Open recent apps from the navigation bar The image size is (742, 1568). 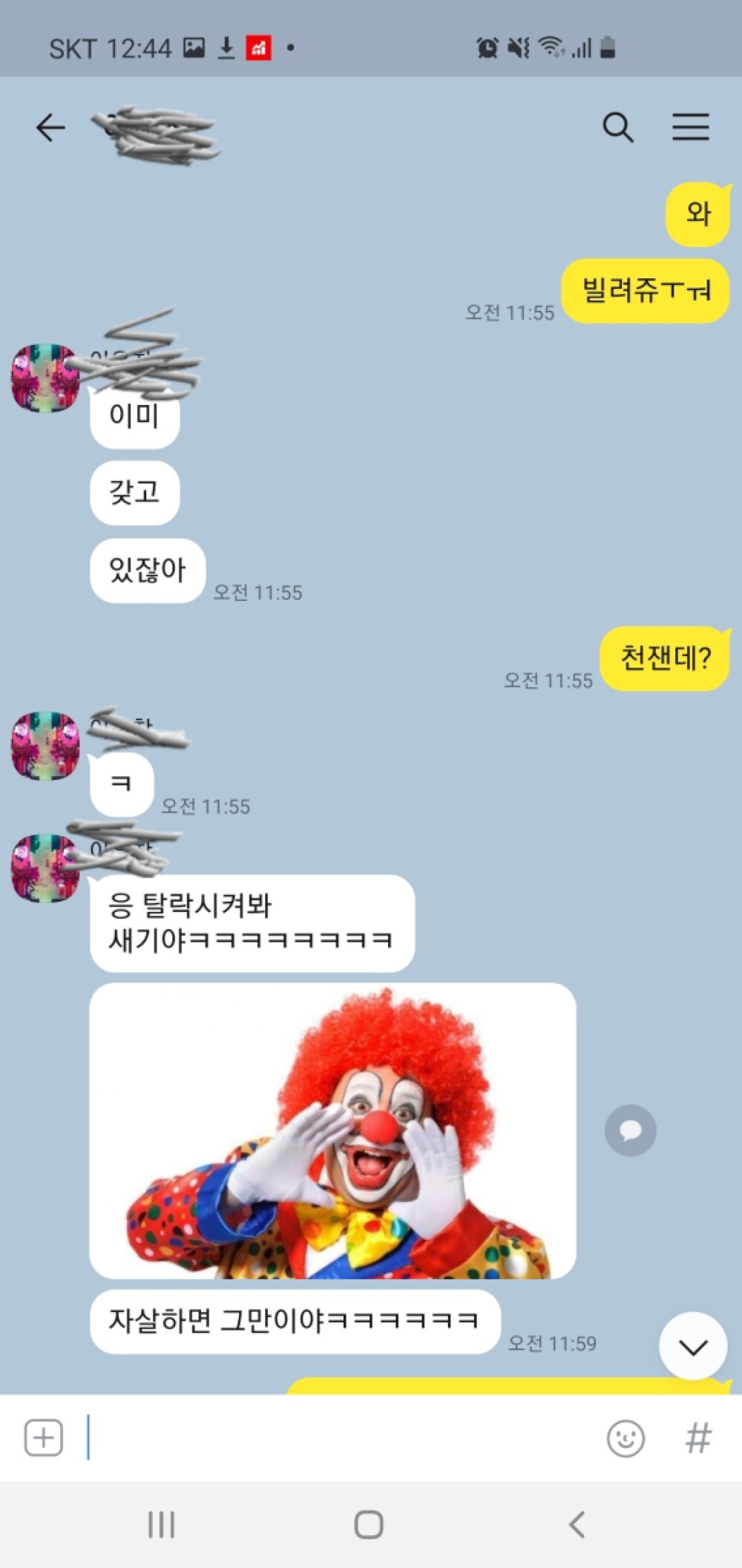coord(161,1525)
